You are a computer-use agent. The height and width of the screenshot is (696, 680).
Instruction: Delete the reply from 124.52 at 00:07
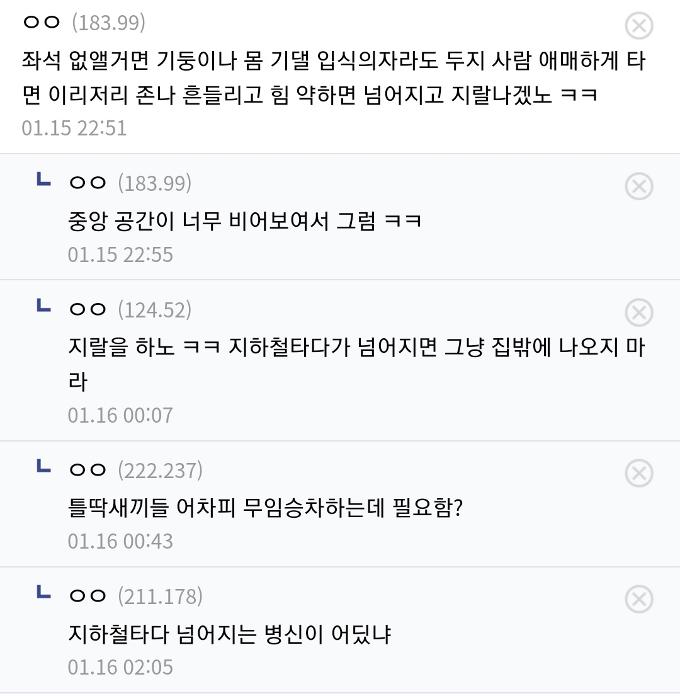[x=639, y=312]
